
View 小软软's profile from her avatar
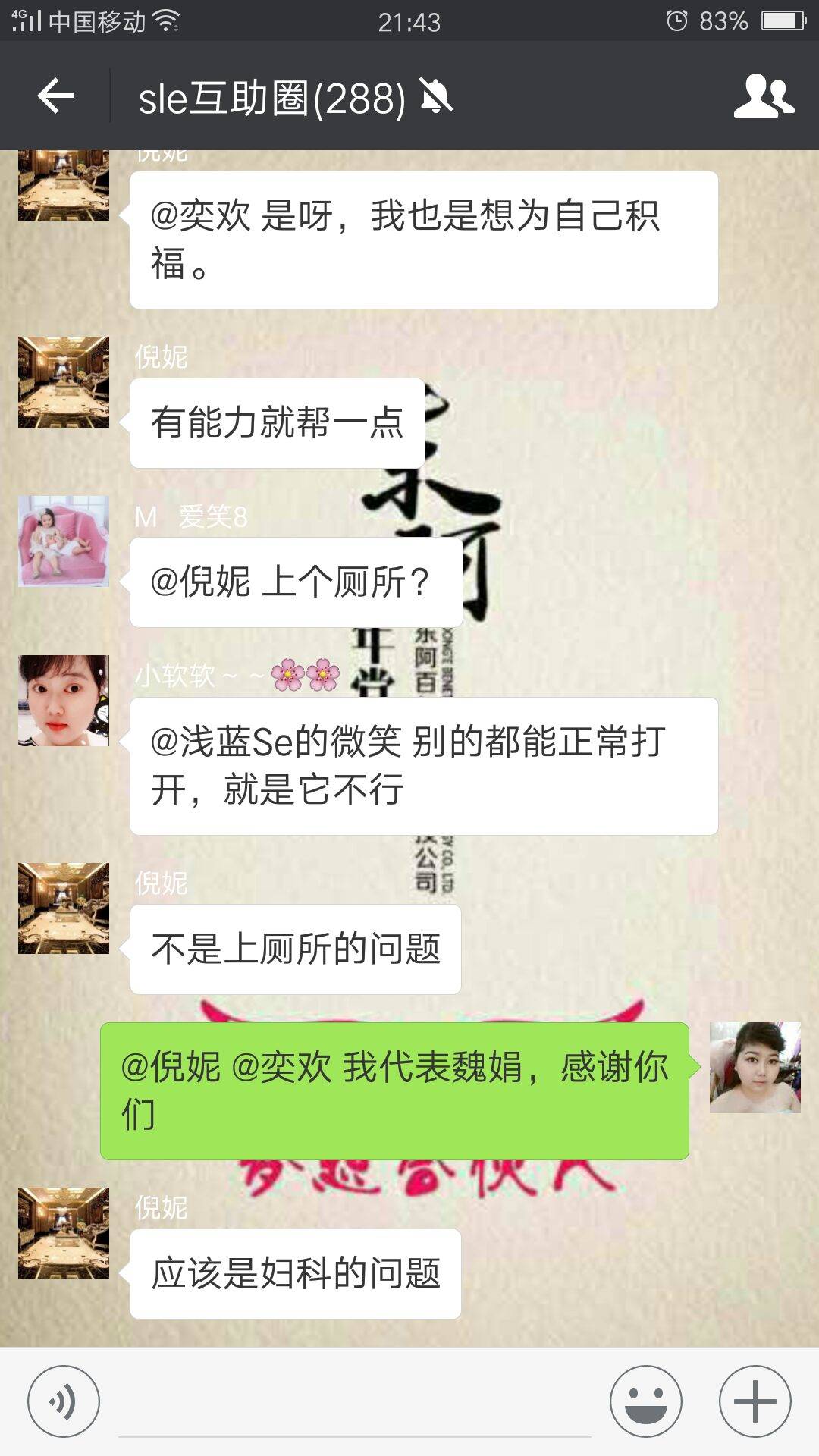tap(64, 701)
